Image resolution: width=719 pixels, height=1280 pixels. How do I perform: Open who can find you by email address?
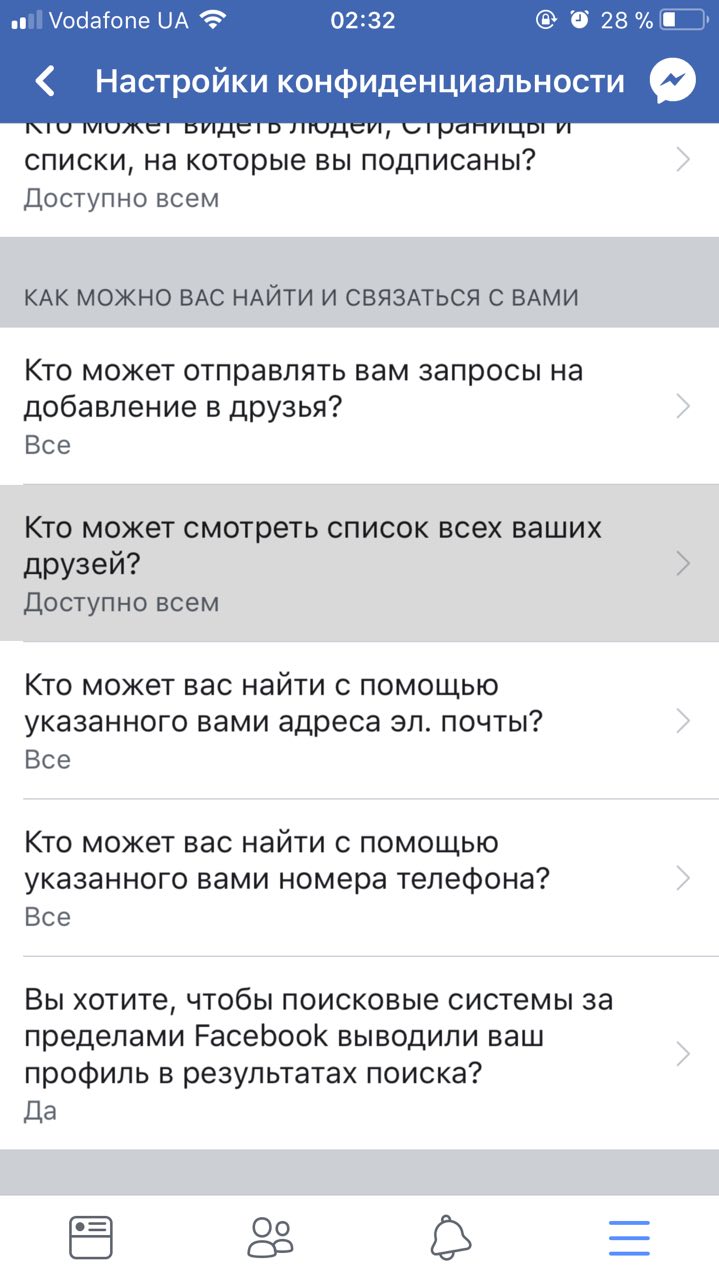click(x=359, y=720)
